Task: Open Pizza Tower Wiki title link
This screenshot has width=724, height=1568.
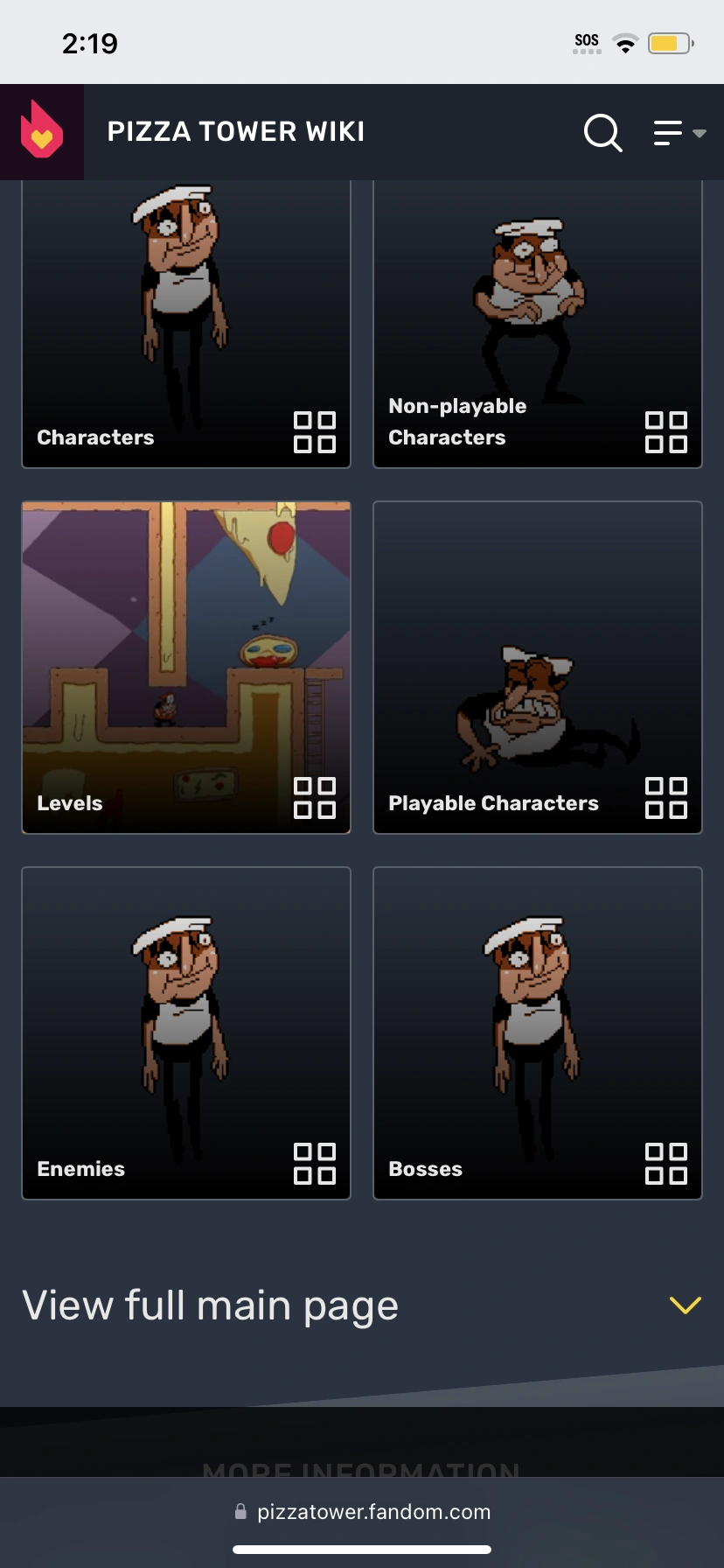Action: [x=236, y=132]
